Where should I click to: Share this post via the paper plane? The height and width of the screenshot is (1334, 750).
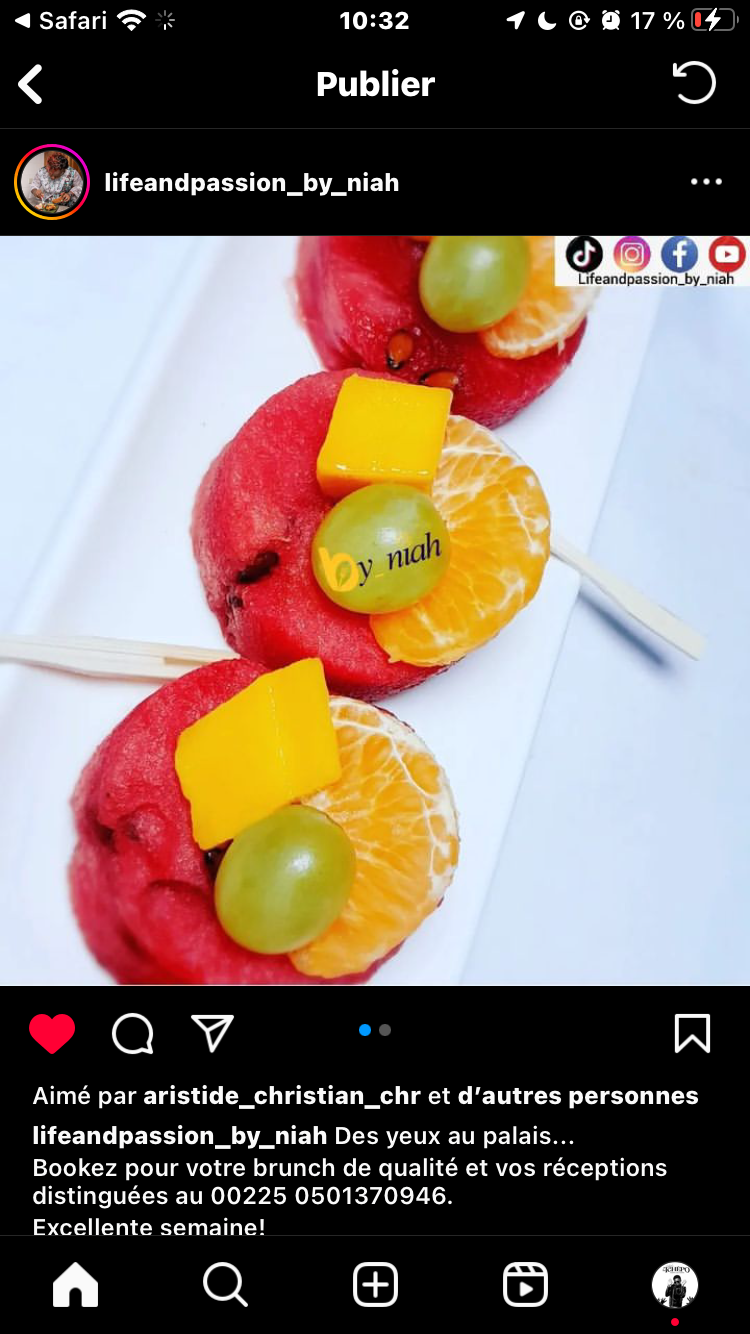tap(212, 1034)
